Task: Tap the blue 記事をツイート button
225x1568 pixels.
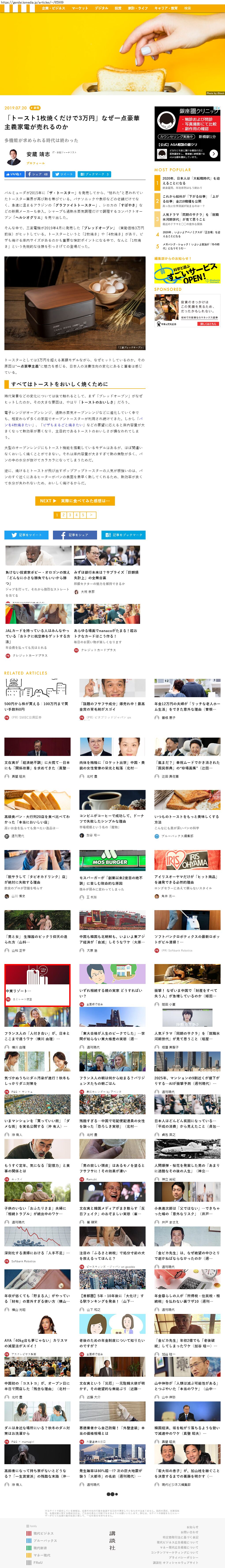Action: (26, 535)
